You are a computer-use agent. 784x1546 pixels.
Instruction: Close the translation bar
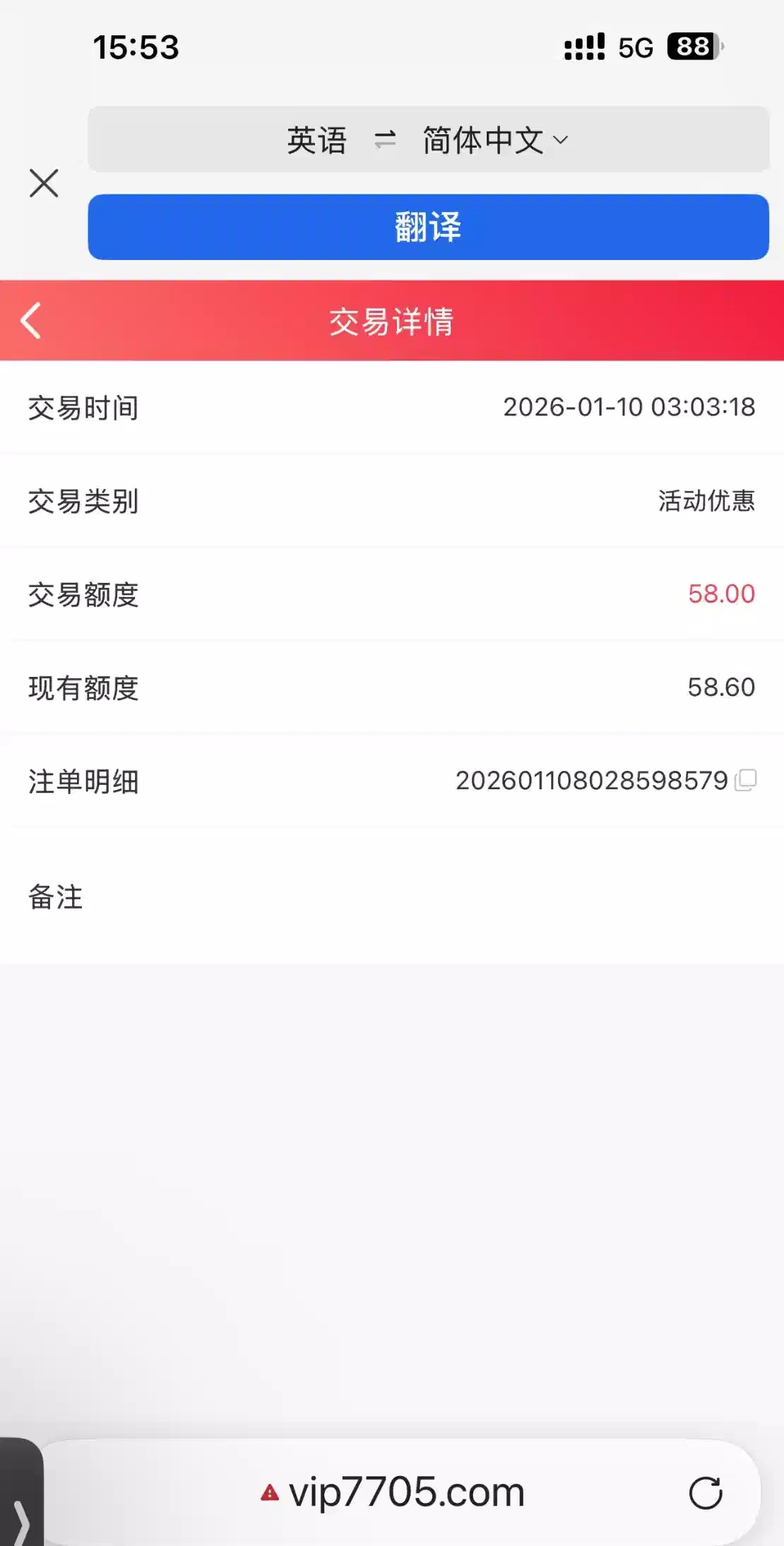click(x=44, y=184)
